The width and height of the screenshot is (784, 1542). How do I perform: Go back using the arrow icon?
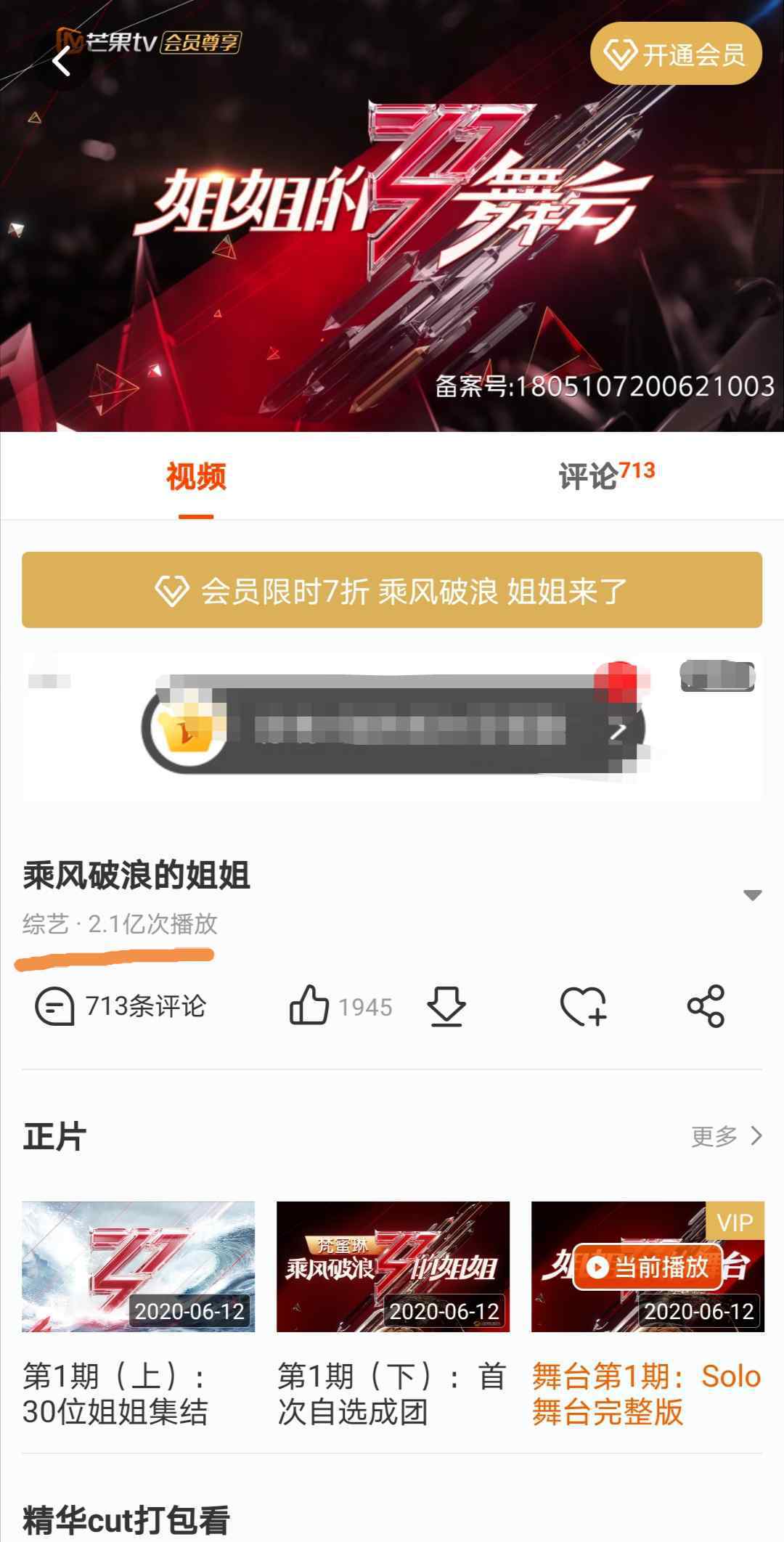point(62,61)
